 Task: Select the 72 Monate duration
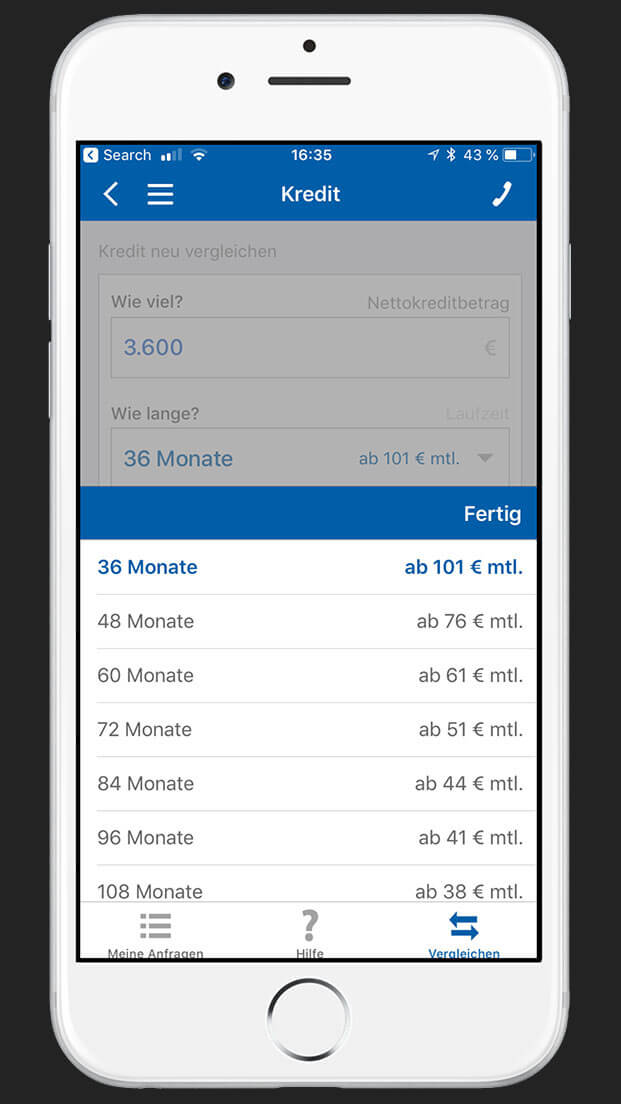pos(309,729)
